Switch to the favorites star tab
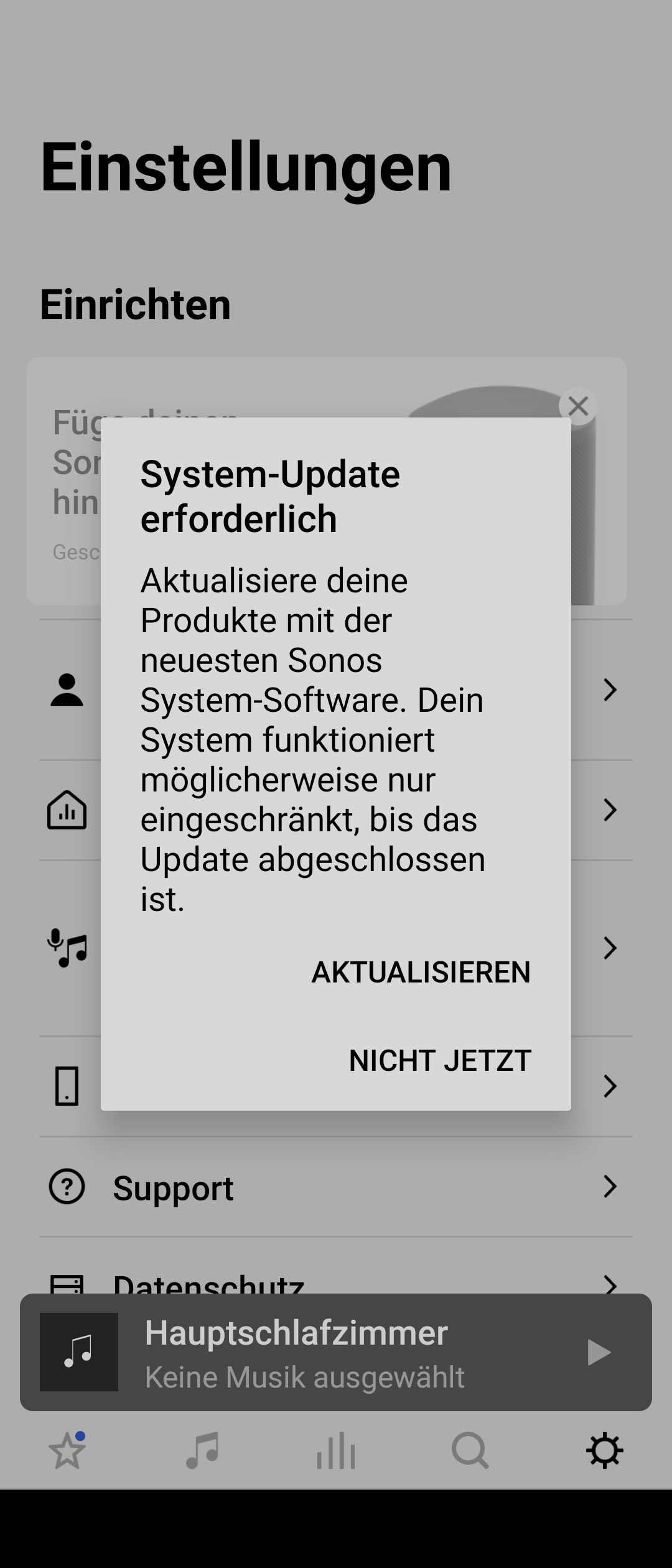Image resolution: width=672 pixels, height=1568 pixels. [67, 1451]
